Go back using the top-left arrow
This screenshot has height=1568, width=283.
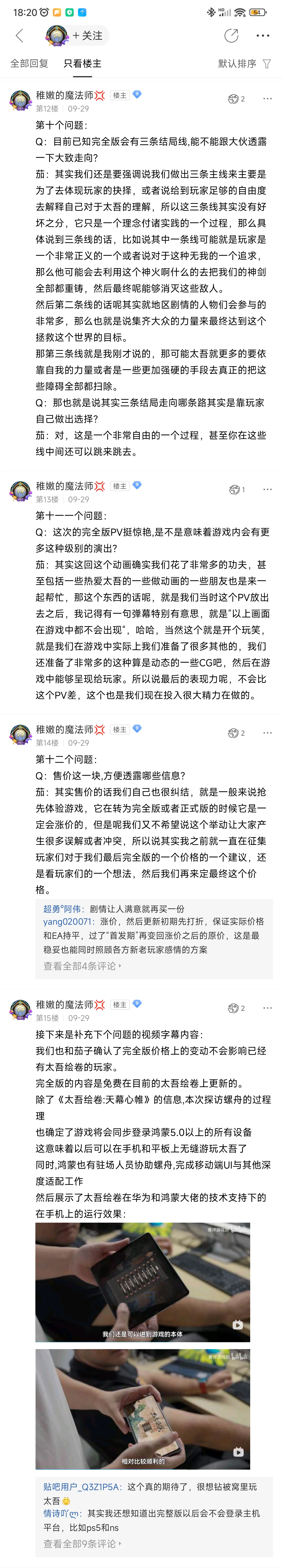(19, 36)
